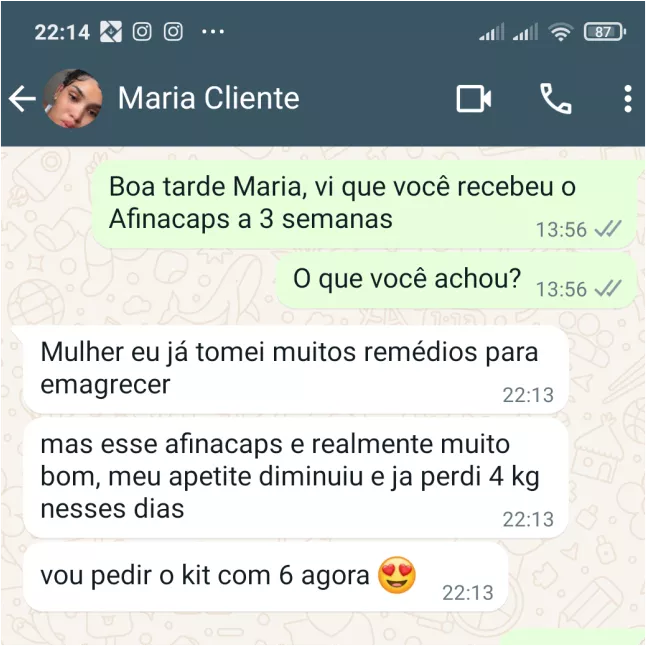
Task: Start a video call with Maria Cliente
Action: 474,98
